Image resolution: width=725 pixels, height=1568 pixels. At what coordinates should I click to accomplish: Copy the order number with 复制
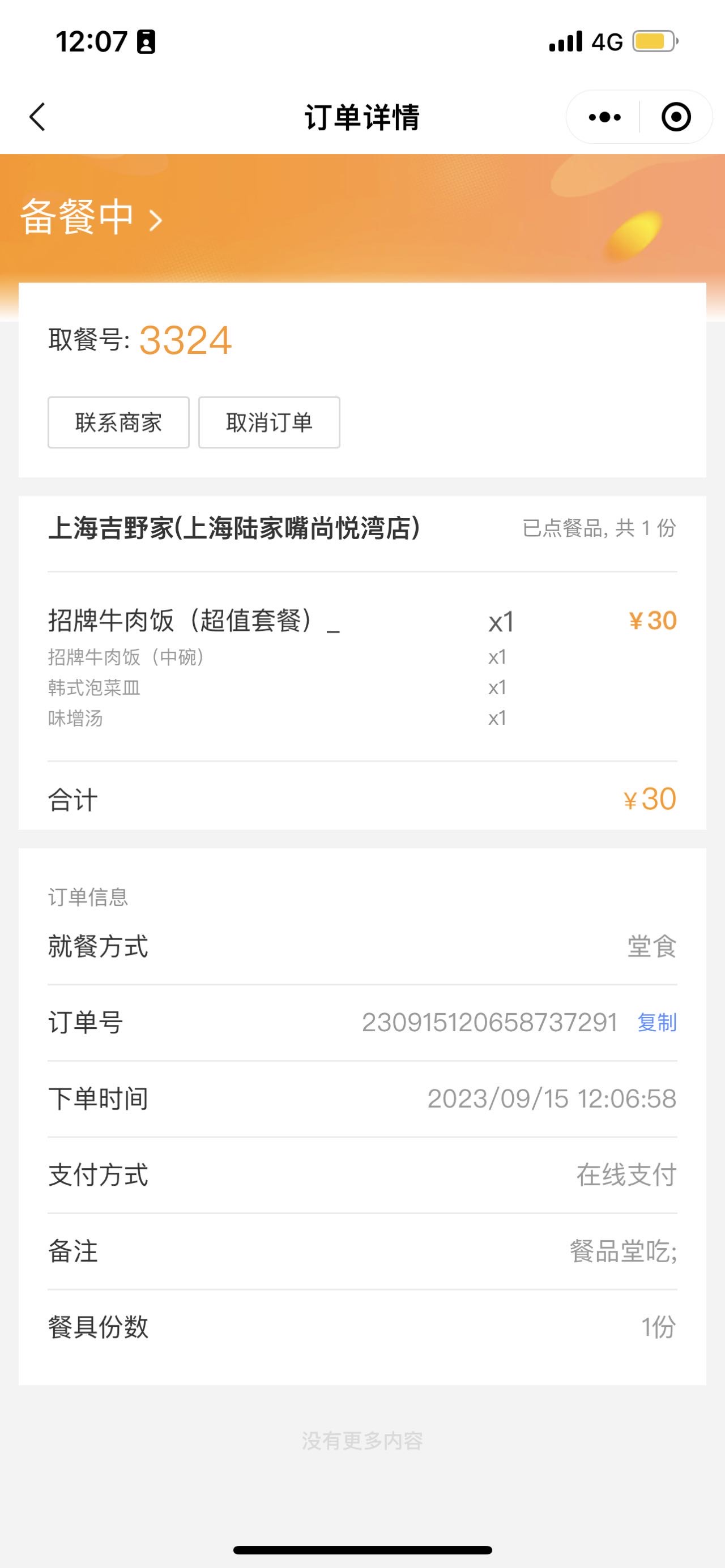[x=657, y=1023]
